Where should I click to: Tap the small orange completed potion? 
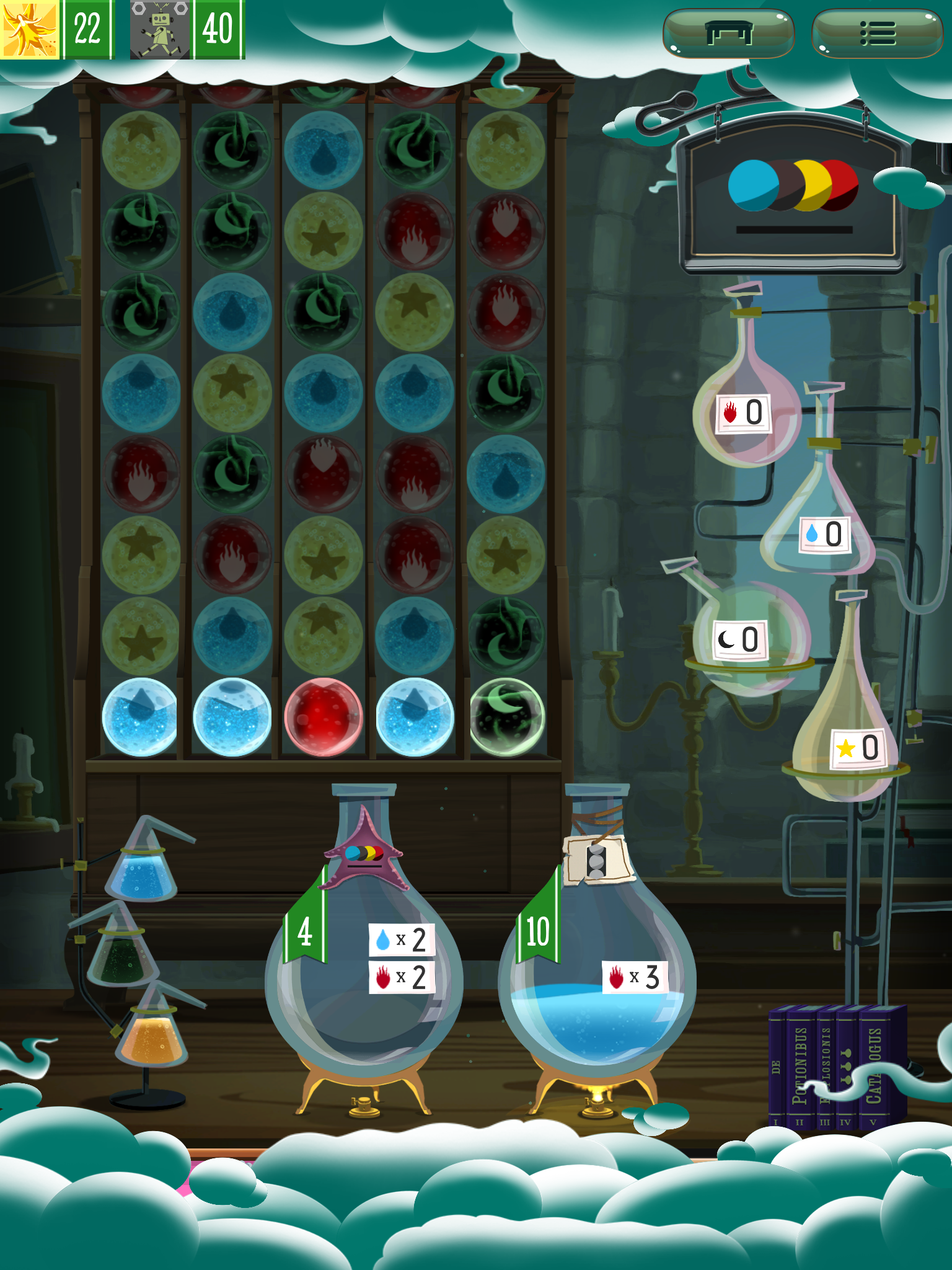(x=152, y=1032)
